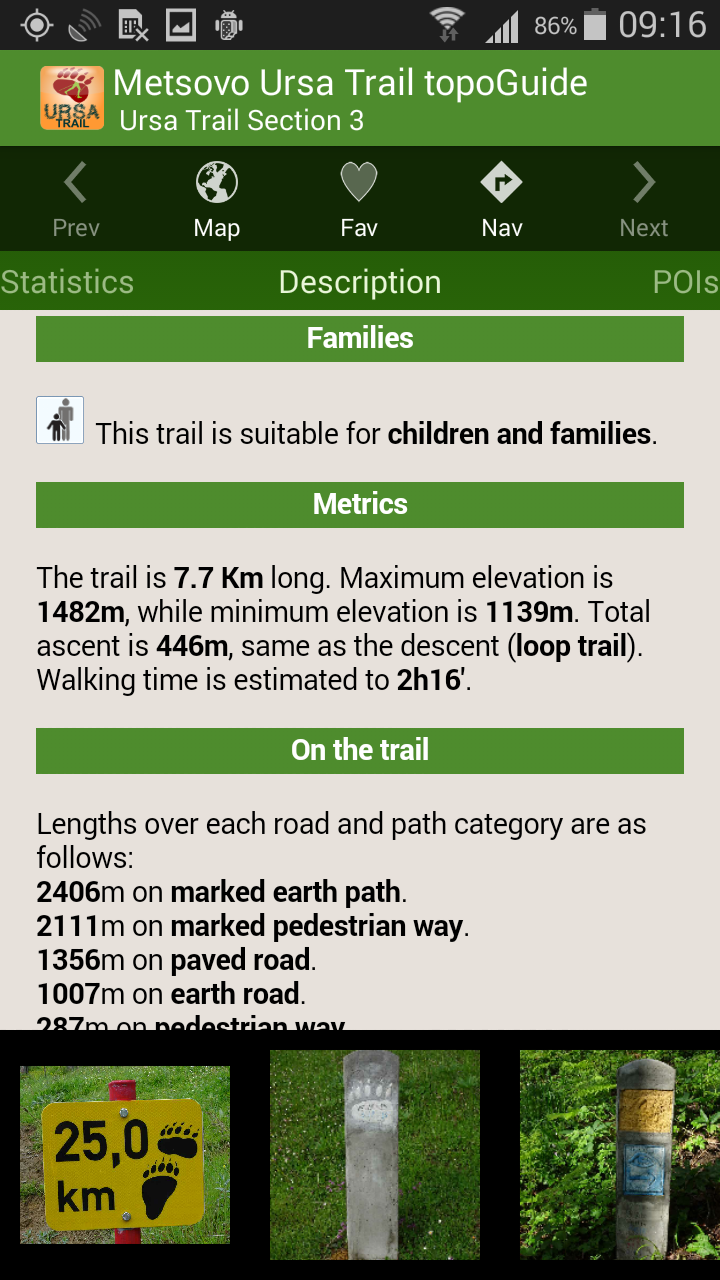Switch to the Statistics tab
The height and width of the screenshot is (1280, 720).
tap(67, 282)
